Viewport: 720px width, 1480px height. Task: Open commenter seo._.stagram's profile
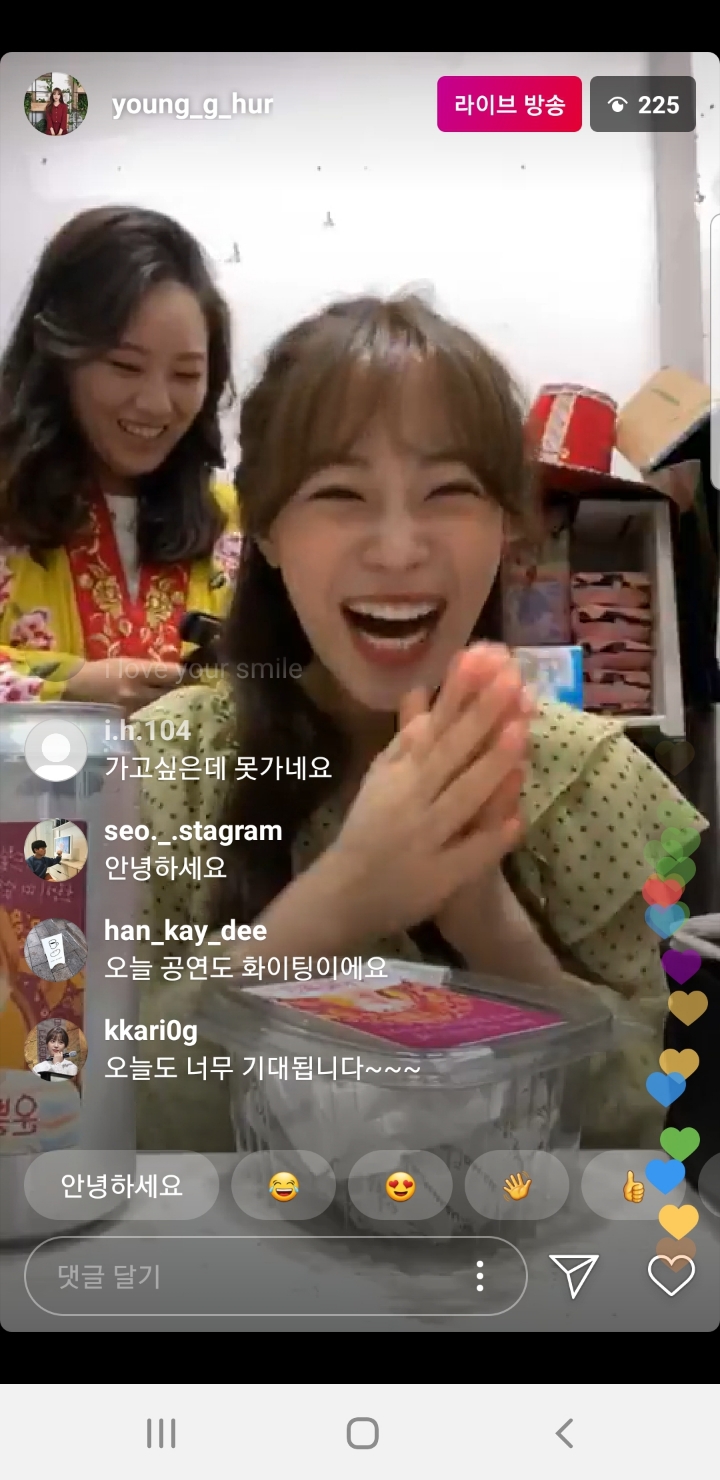pyautogui.click(x=56, y=850)
